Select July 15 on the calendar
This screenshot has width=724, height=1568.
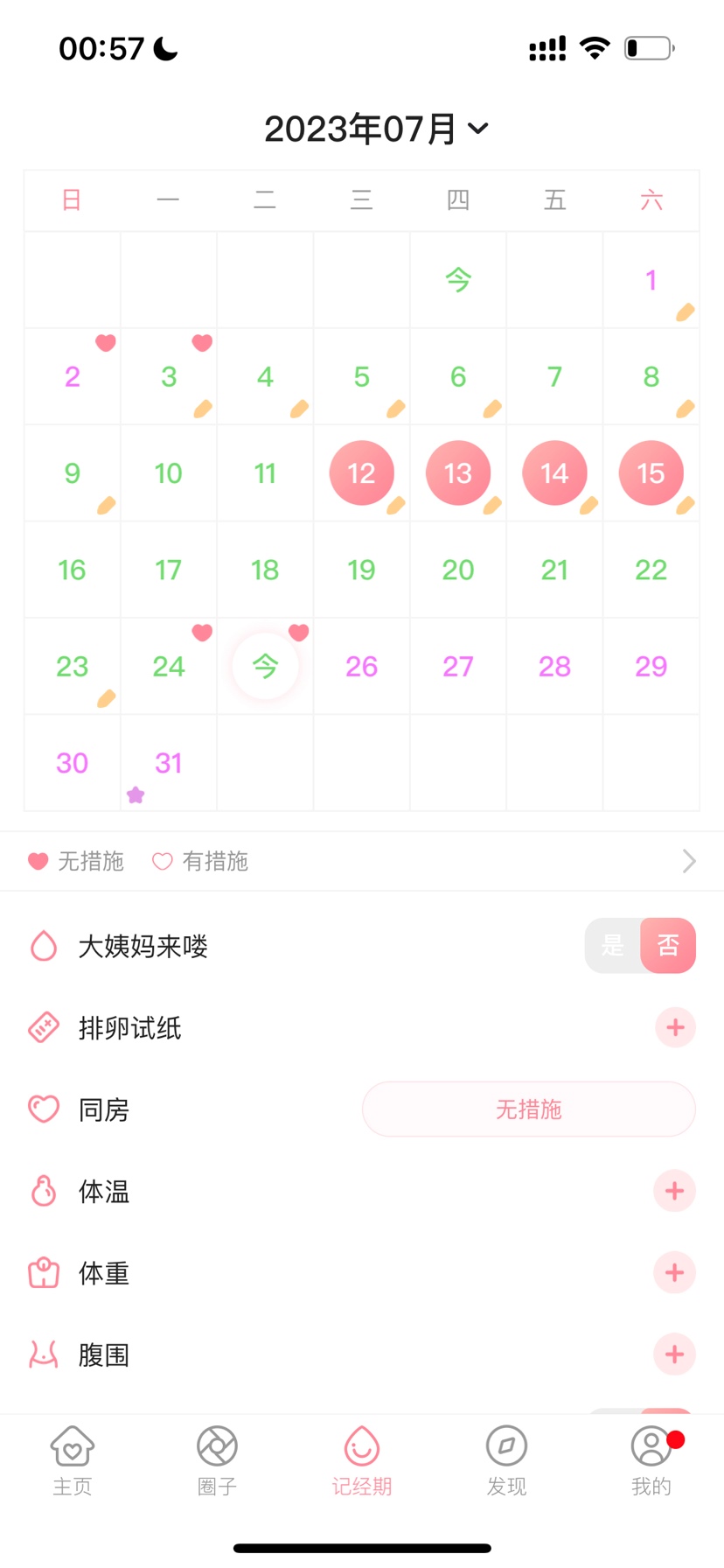pos(651,473)
